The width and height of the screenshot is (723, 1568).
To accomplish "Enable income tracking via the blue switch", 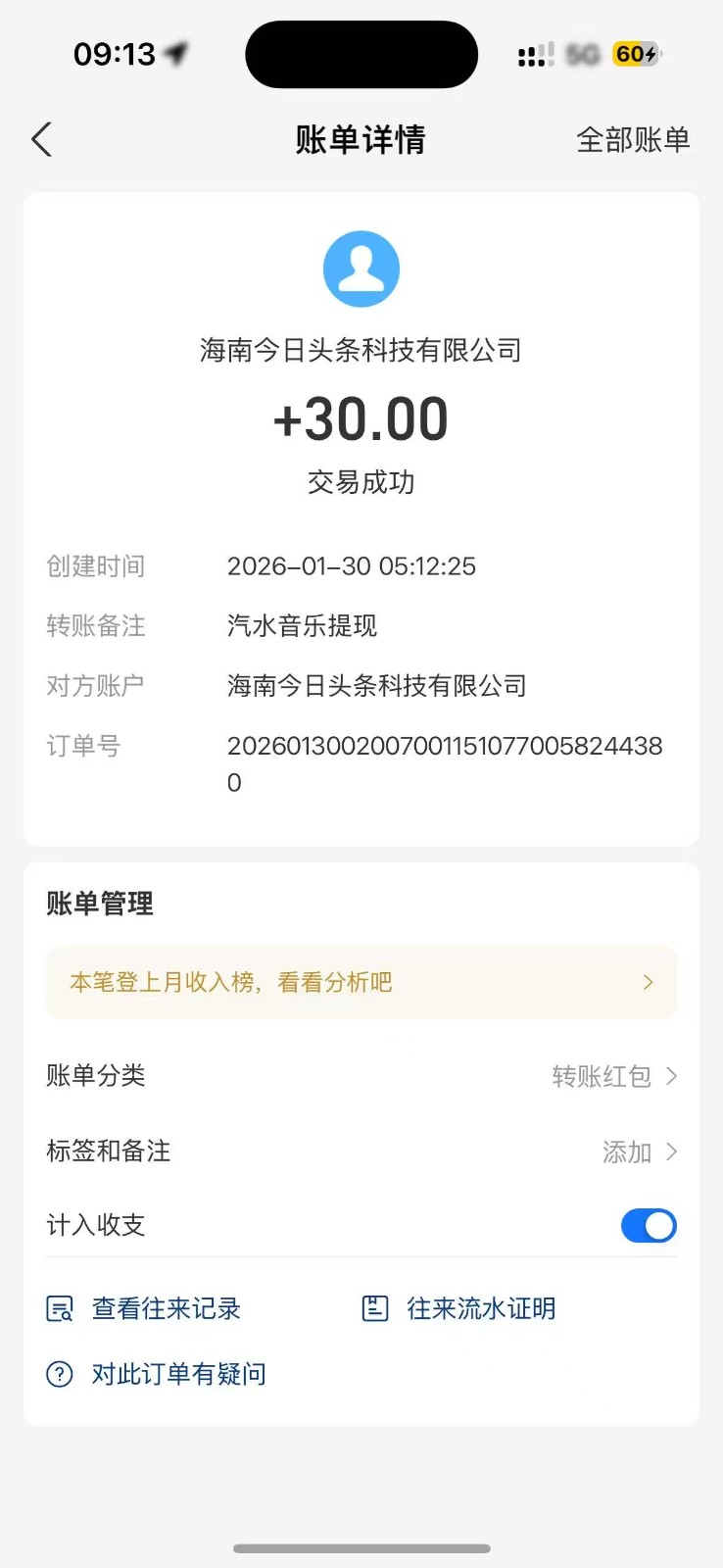I will coord(649,1225).
